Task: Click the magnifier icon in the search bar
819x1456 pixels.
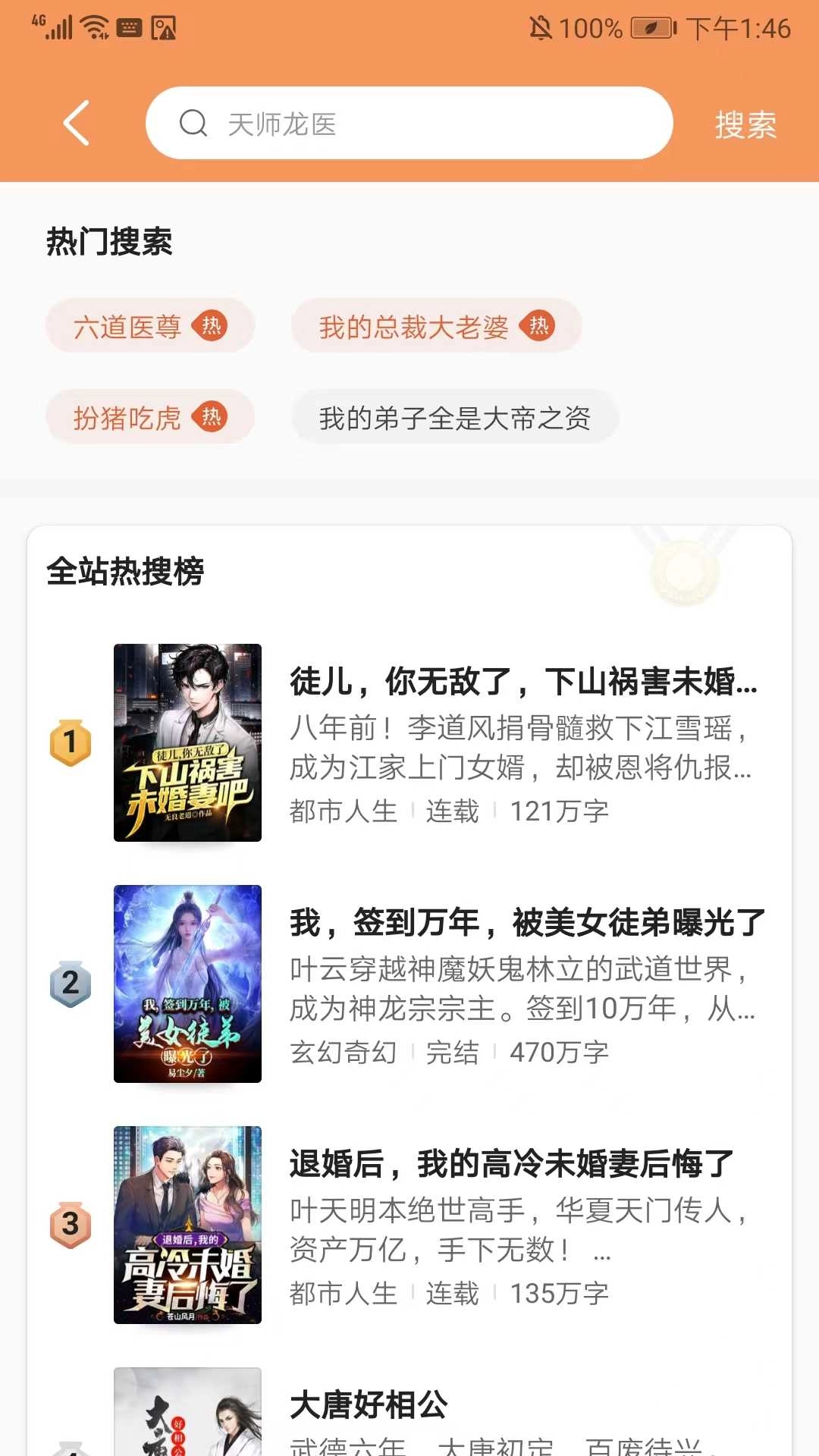Action: click(196, 122)
